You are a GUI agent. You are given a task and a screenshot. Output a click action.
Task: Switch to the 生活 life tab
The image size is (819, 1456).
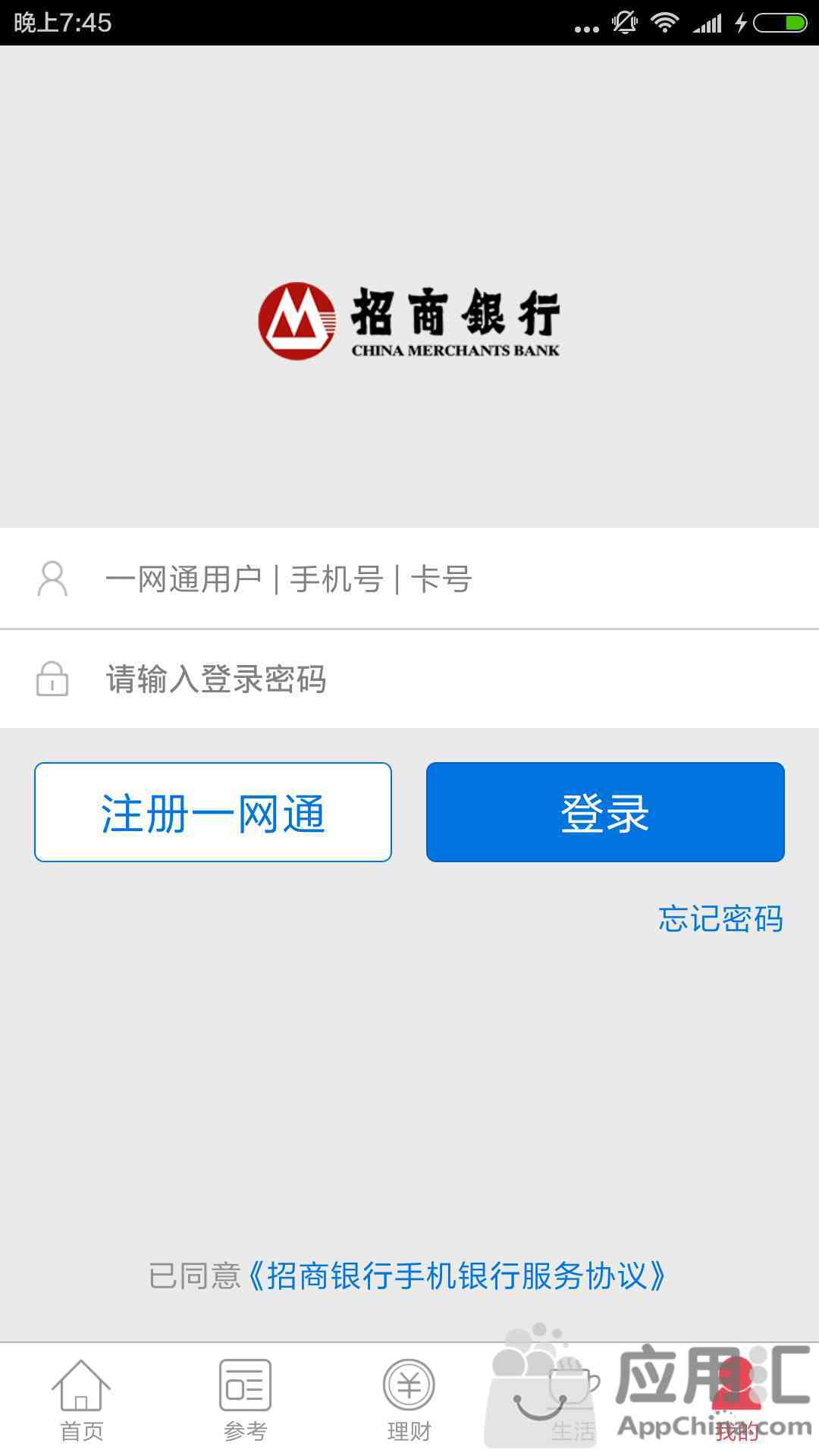[x=573, y=1400]
